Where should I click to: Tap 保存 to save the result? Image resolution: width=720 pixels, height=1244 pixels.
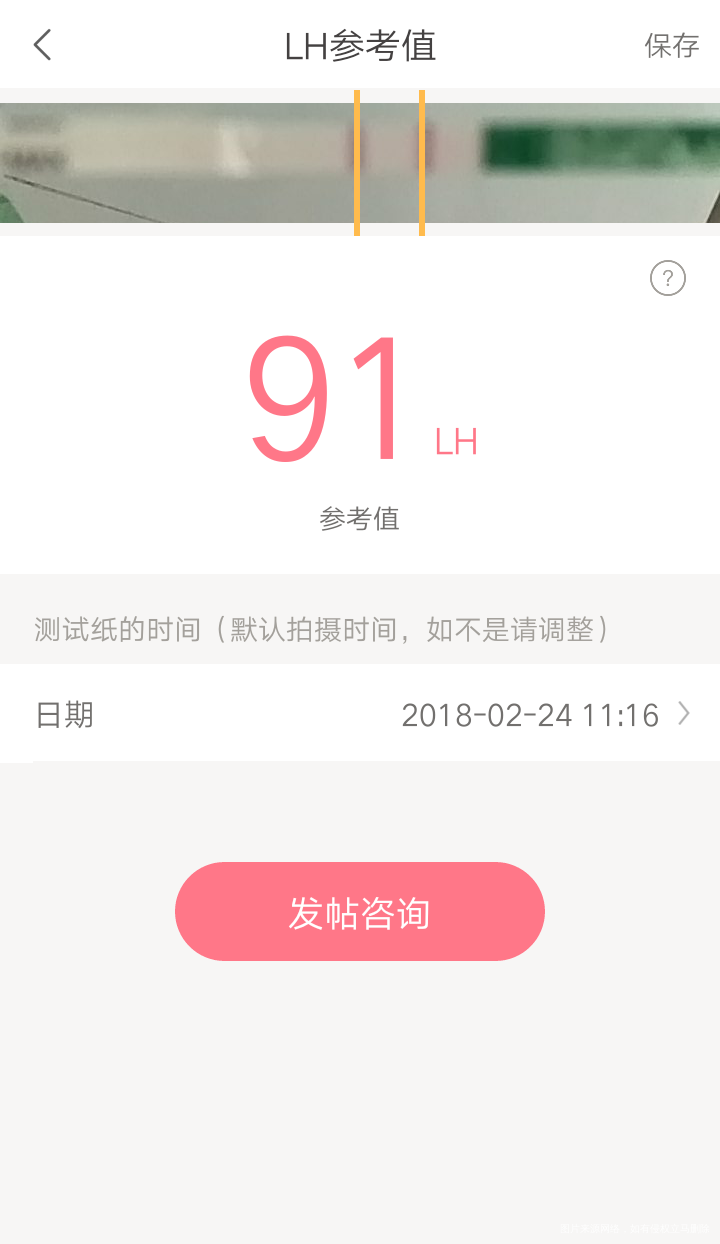point(671,46)
